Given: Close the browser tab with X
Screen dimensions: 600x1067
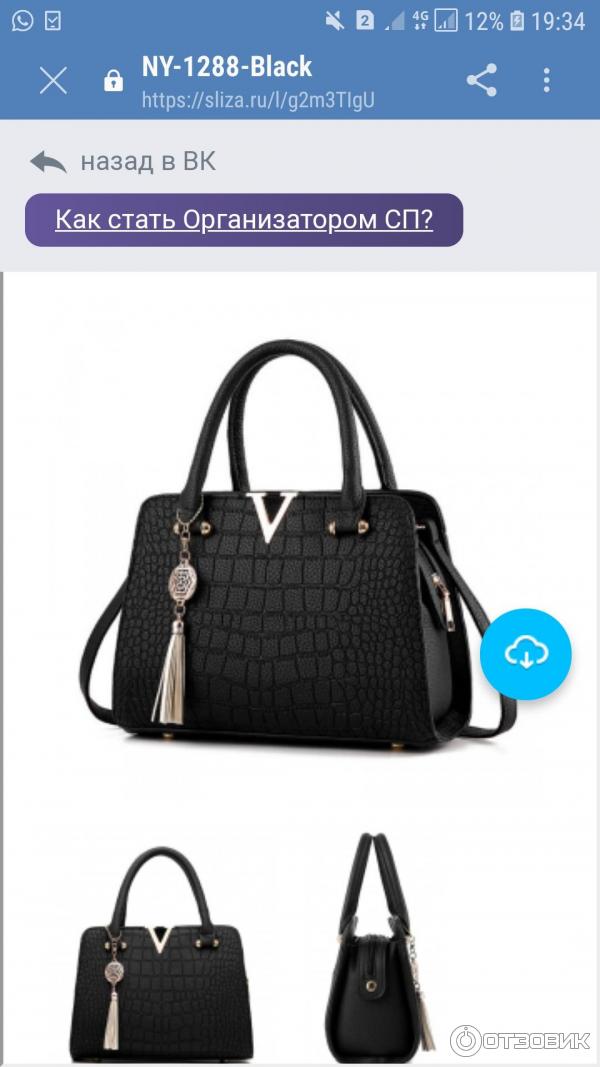Looking at the screenshot, I should (53, 81).
